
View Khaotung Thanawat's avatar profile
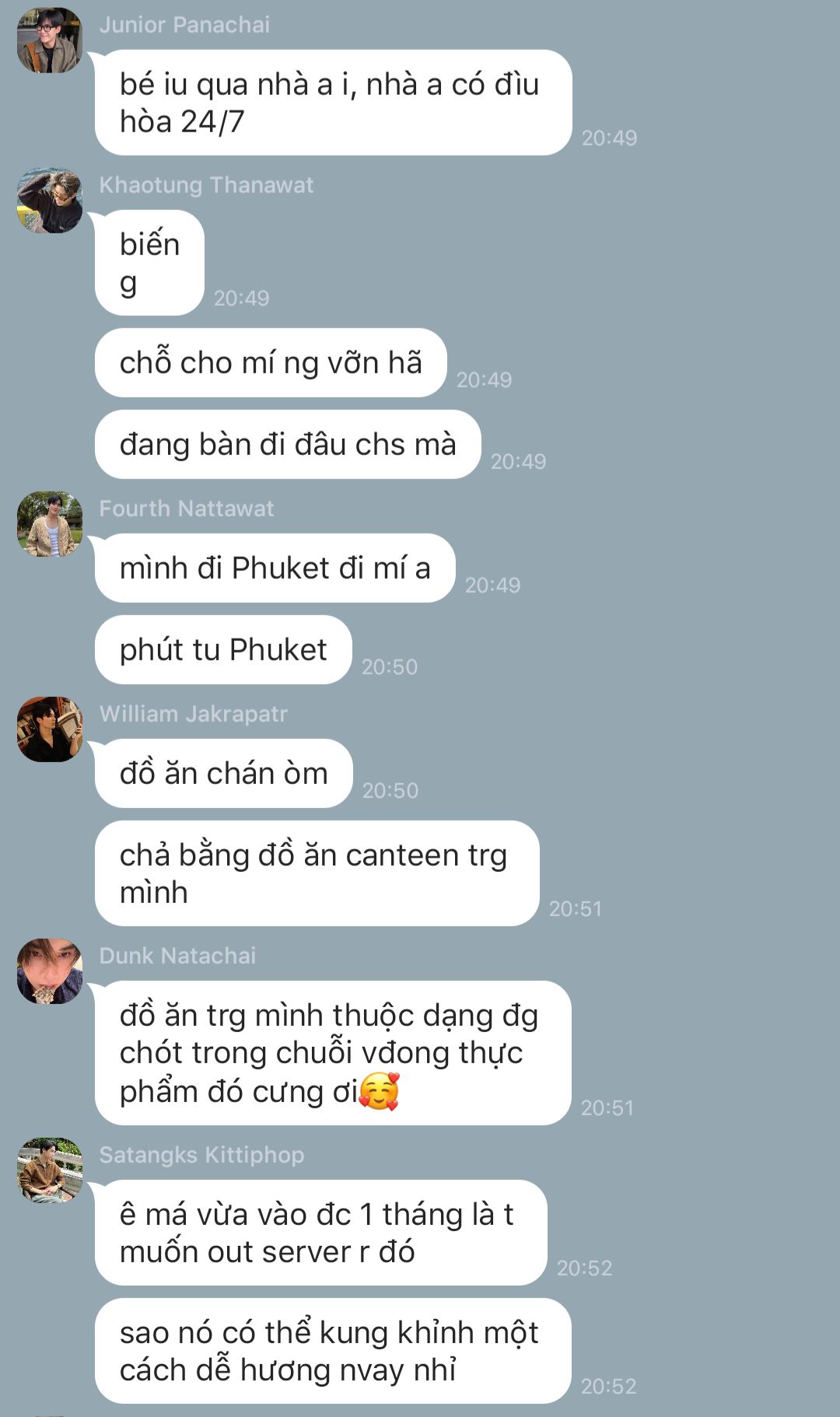point(50,201)
